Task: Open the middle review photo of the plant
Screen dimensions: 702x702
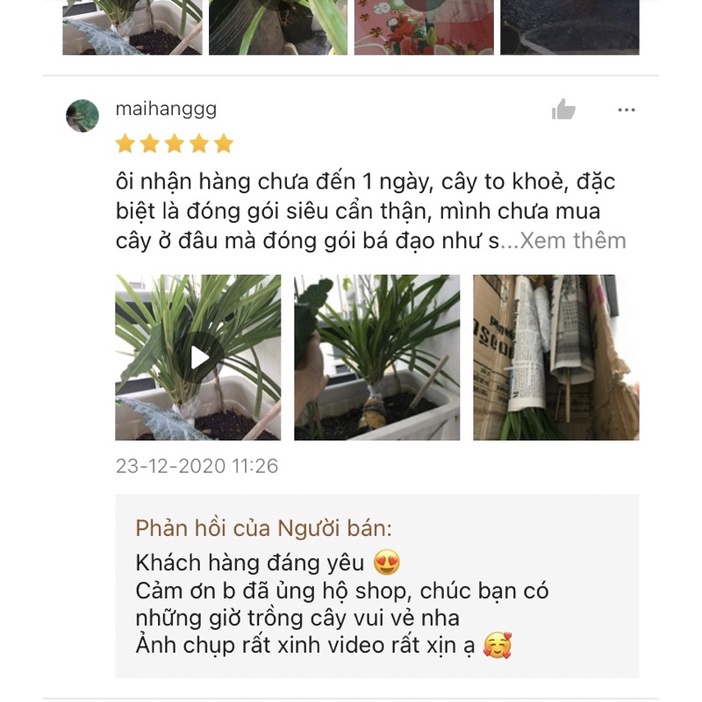Action: [377, 357]
